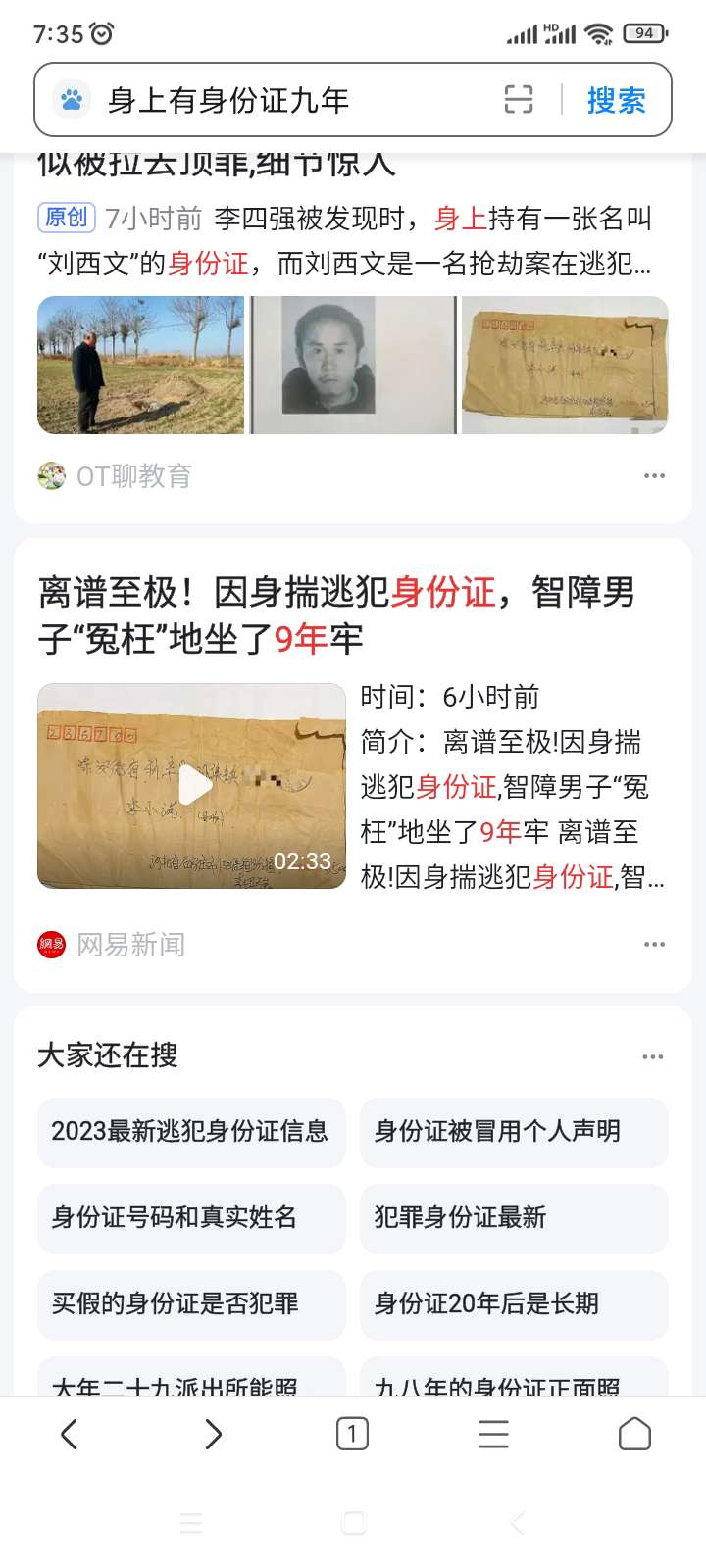Open more options for 大家还在搜
706x1568 pixels.
tap(652, 1057)
